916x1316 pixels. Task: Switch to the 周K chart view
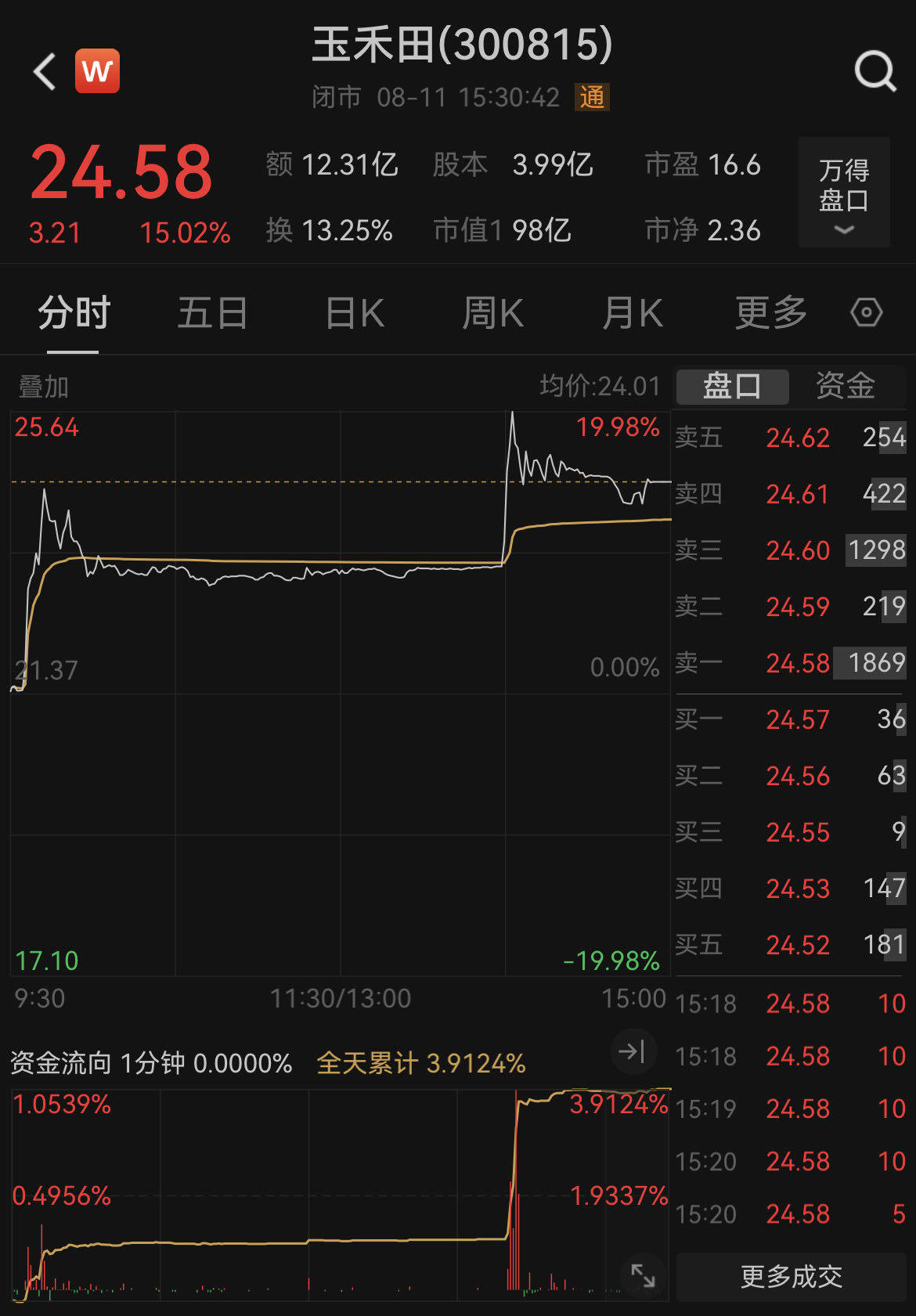pyautogui.click(x=493, y=312)
